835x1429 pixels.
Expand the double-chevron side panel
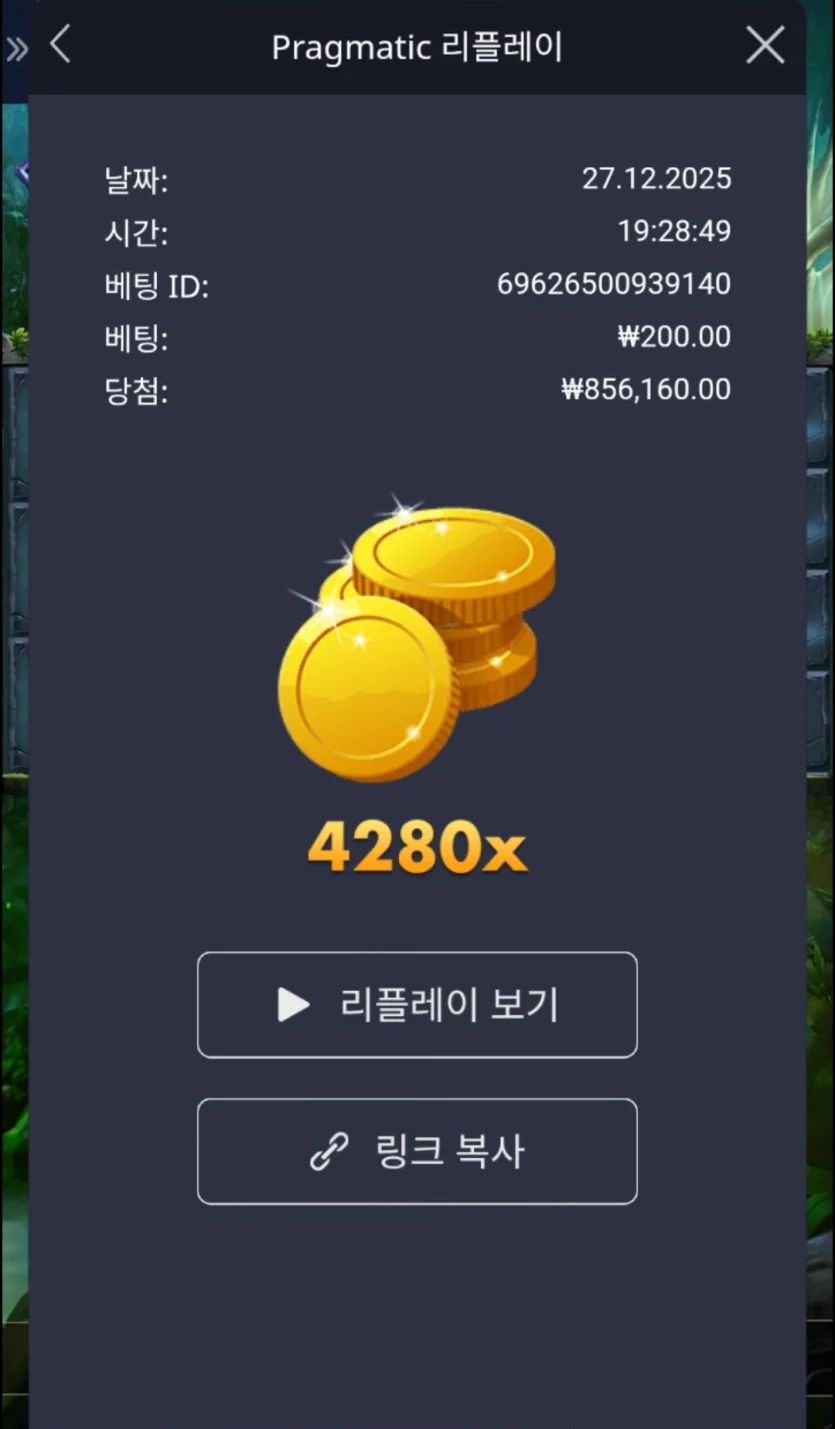16,48
